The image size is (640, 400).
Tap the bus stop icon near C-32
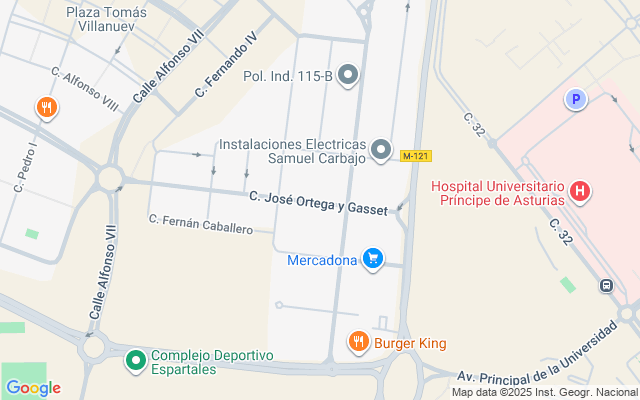pyautogui.click(x=606, y=286)
